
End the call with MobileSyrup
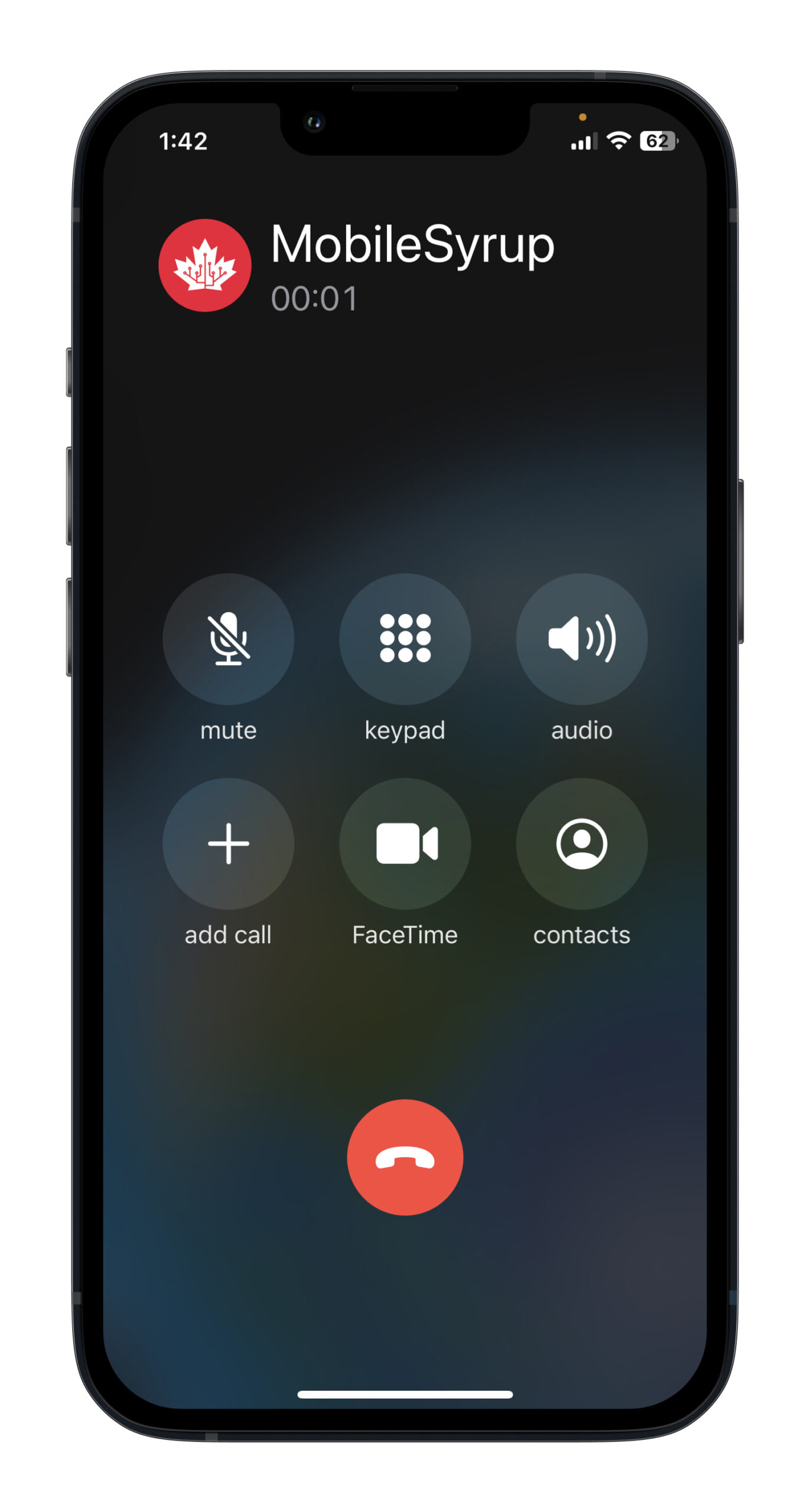(x=405, y=1156)
